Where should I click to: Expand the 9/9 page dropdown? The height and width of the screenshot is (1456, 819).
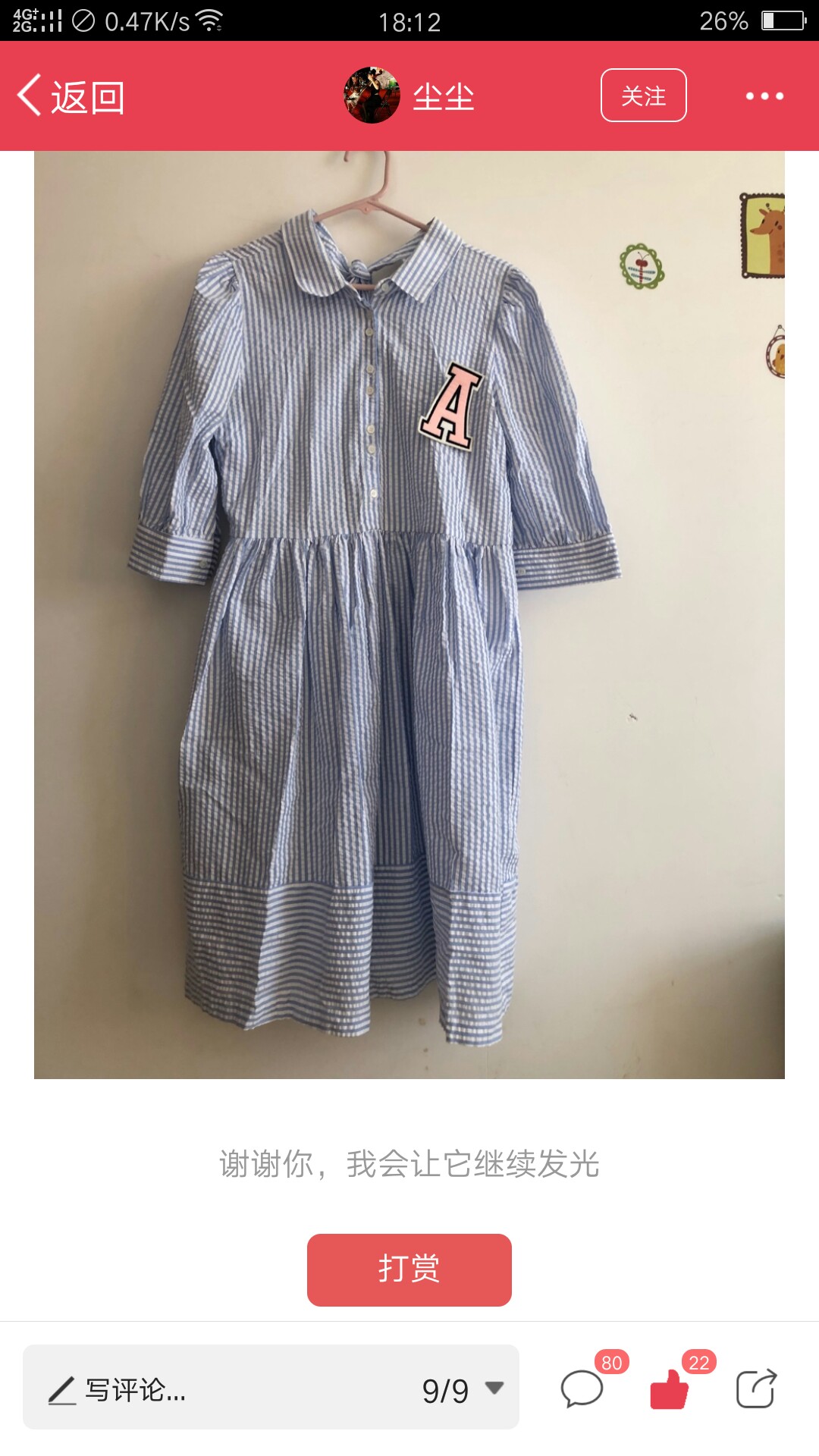click(x=463, y=1390)
